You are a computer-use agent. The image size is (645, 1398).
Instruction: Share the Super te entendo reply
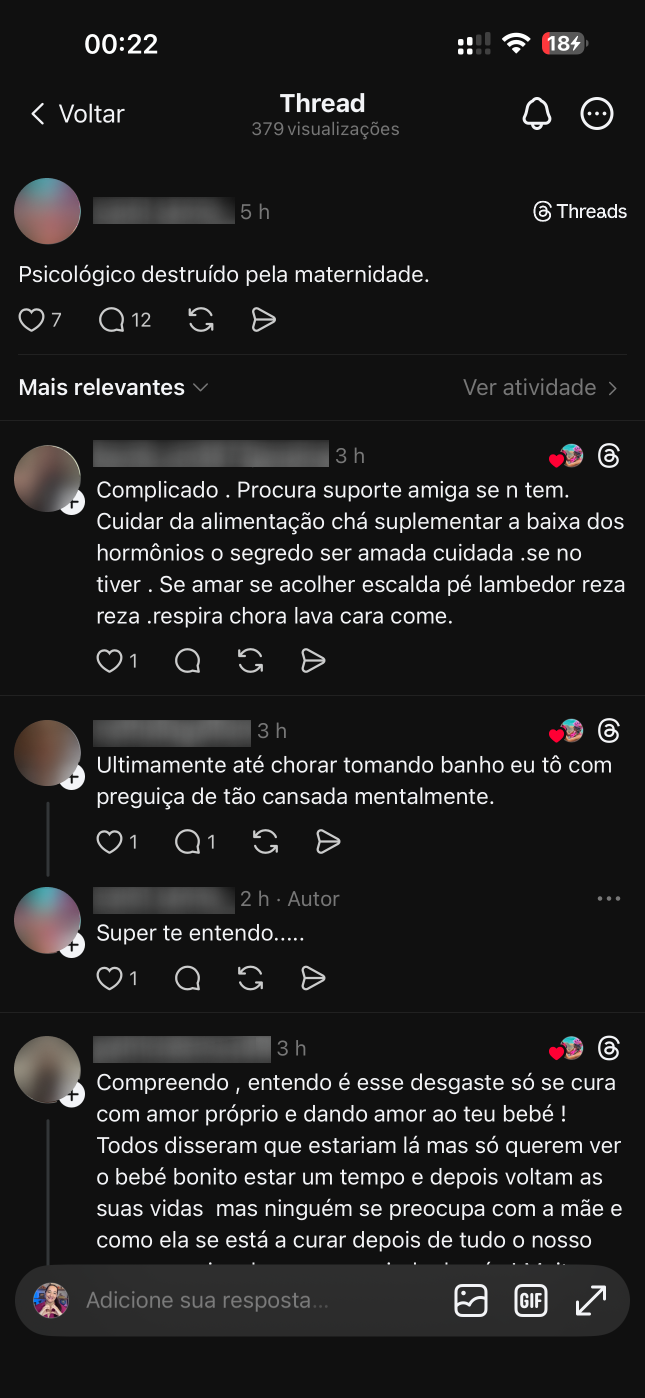point(313,978)
